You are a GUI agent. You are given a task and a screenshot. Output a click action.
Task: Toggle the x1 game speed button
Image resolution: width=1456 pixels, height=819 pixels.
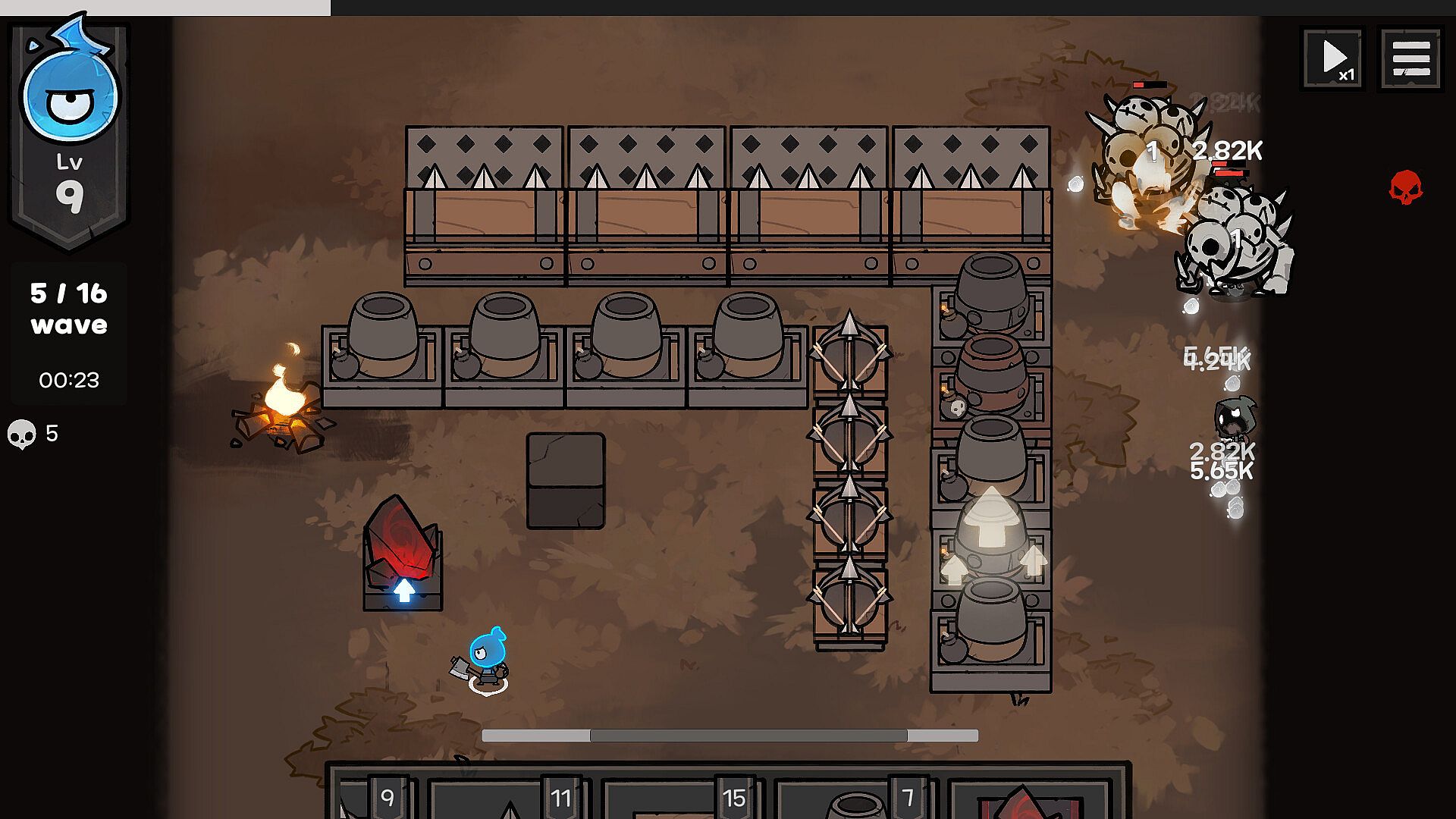point(1332,58)
